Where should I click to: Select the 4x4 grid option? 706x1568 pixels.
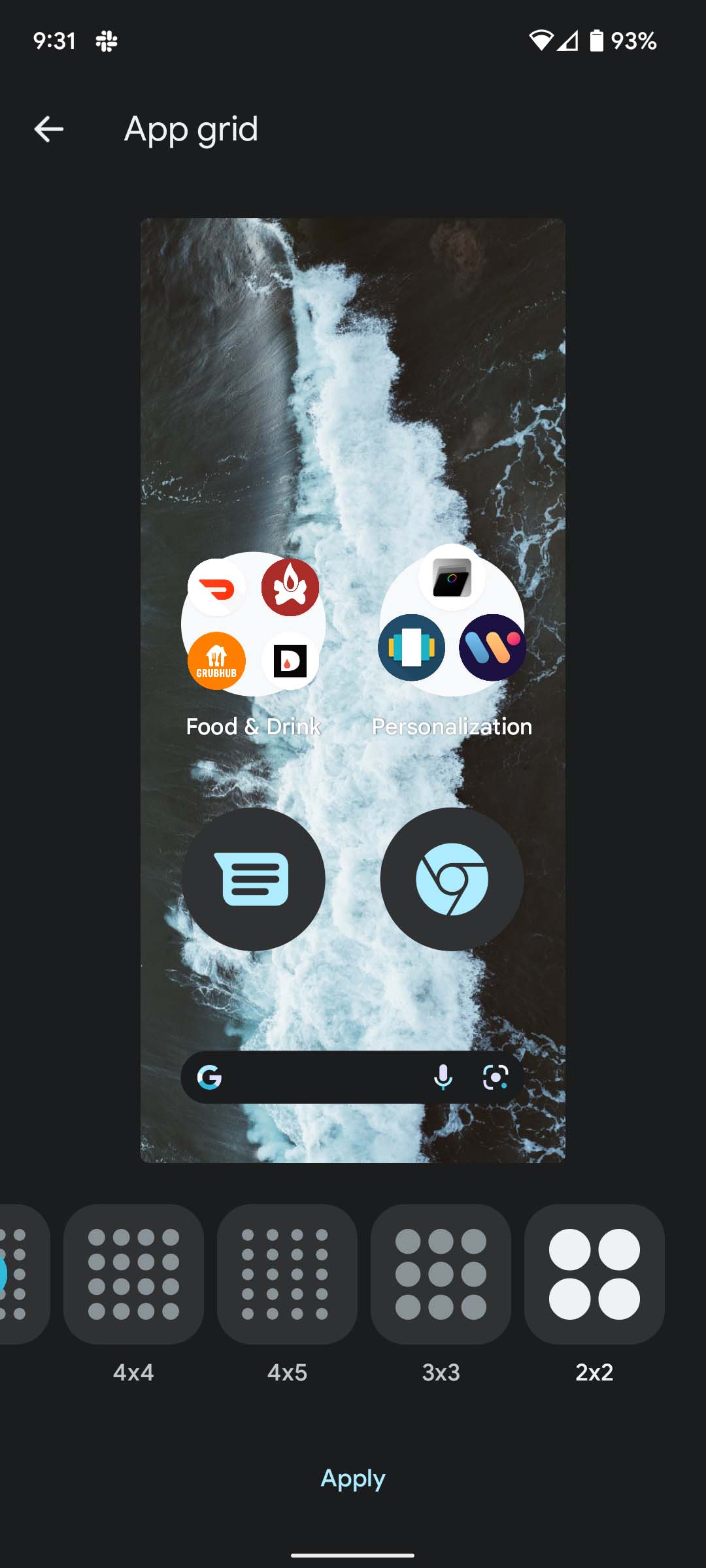[133, 1274]
